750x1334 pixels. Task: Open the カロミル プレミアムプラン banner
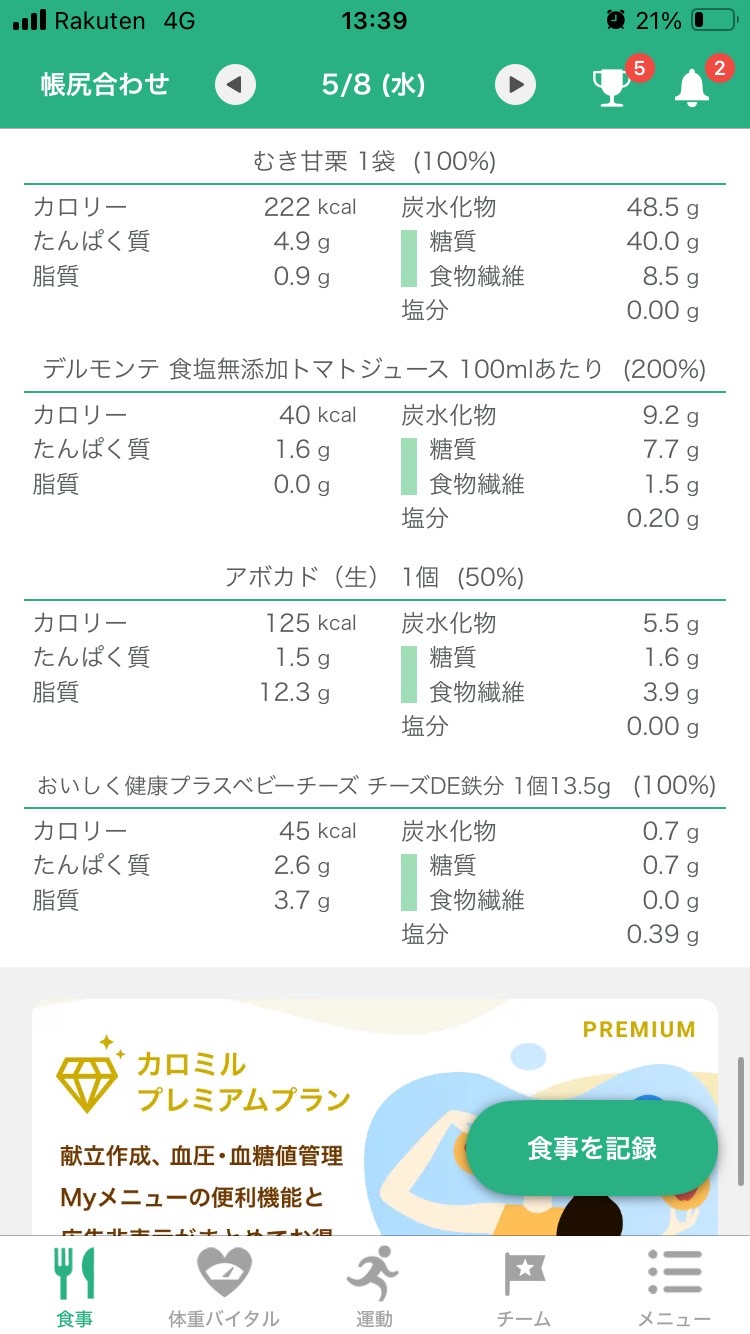(x=375, y=1117)
